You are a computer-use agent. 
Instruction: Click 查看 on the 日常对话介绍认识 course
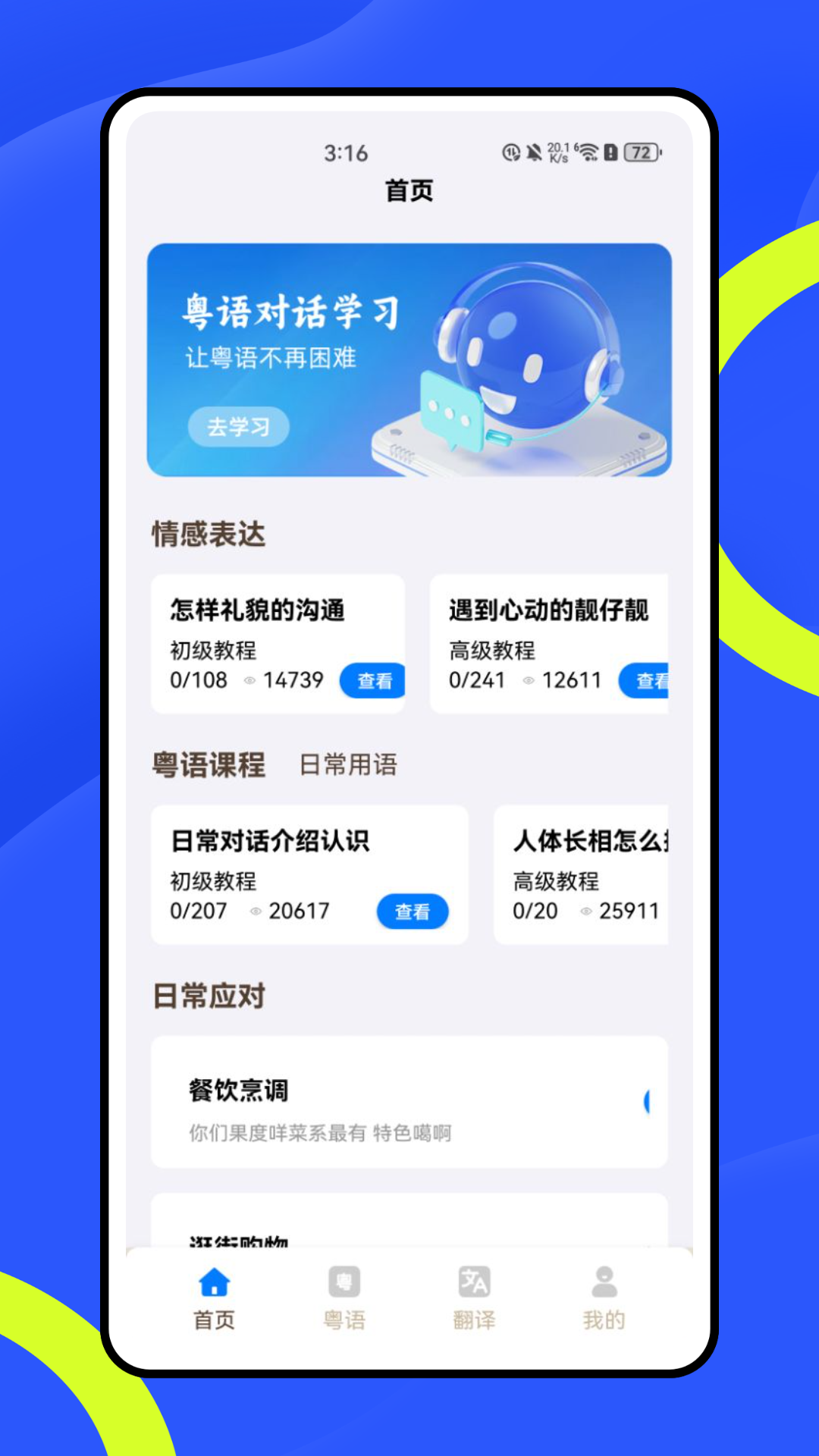412,912
